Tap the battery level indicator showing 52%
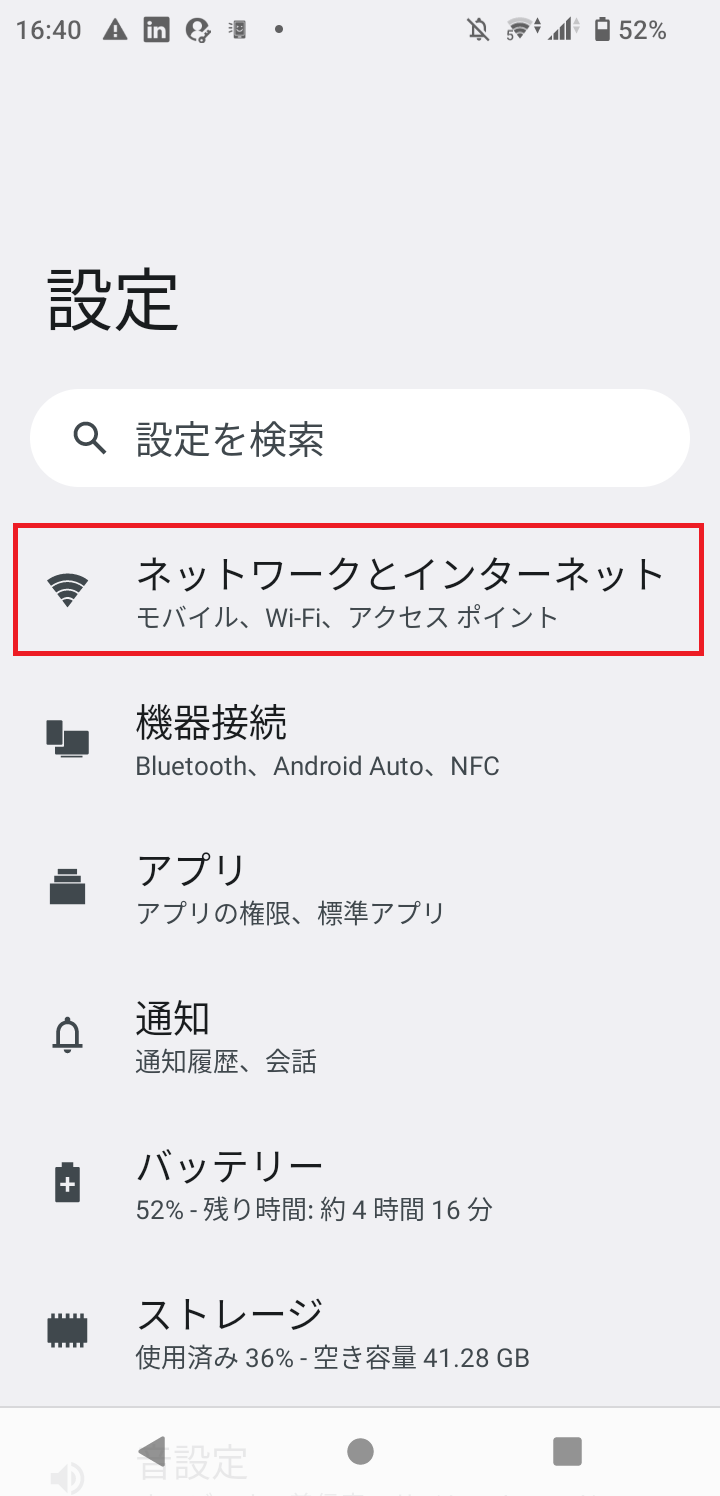720x1496 pixels. click(x=625, y=29)
